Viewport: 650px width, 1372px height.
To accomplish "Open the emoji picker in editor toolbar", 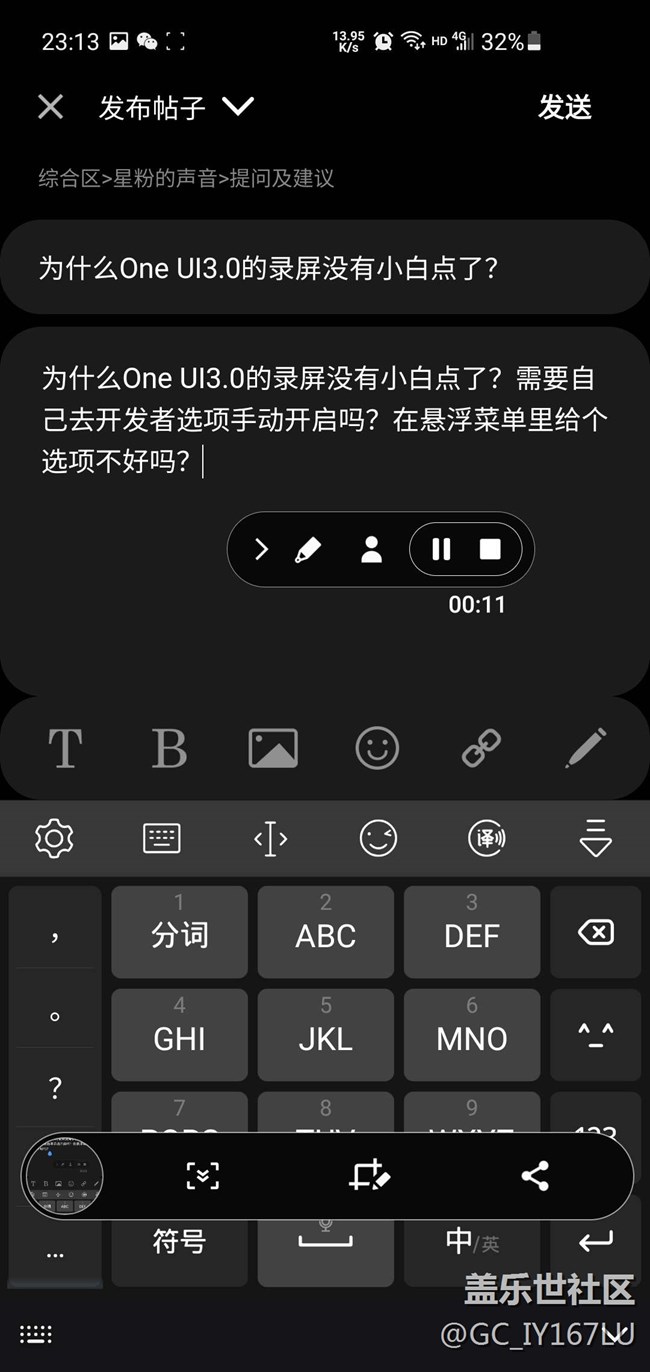I will coord(377,748).
